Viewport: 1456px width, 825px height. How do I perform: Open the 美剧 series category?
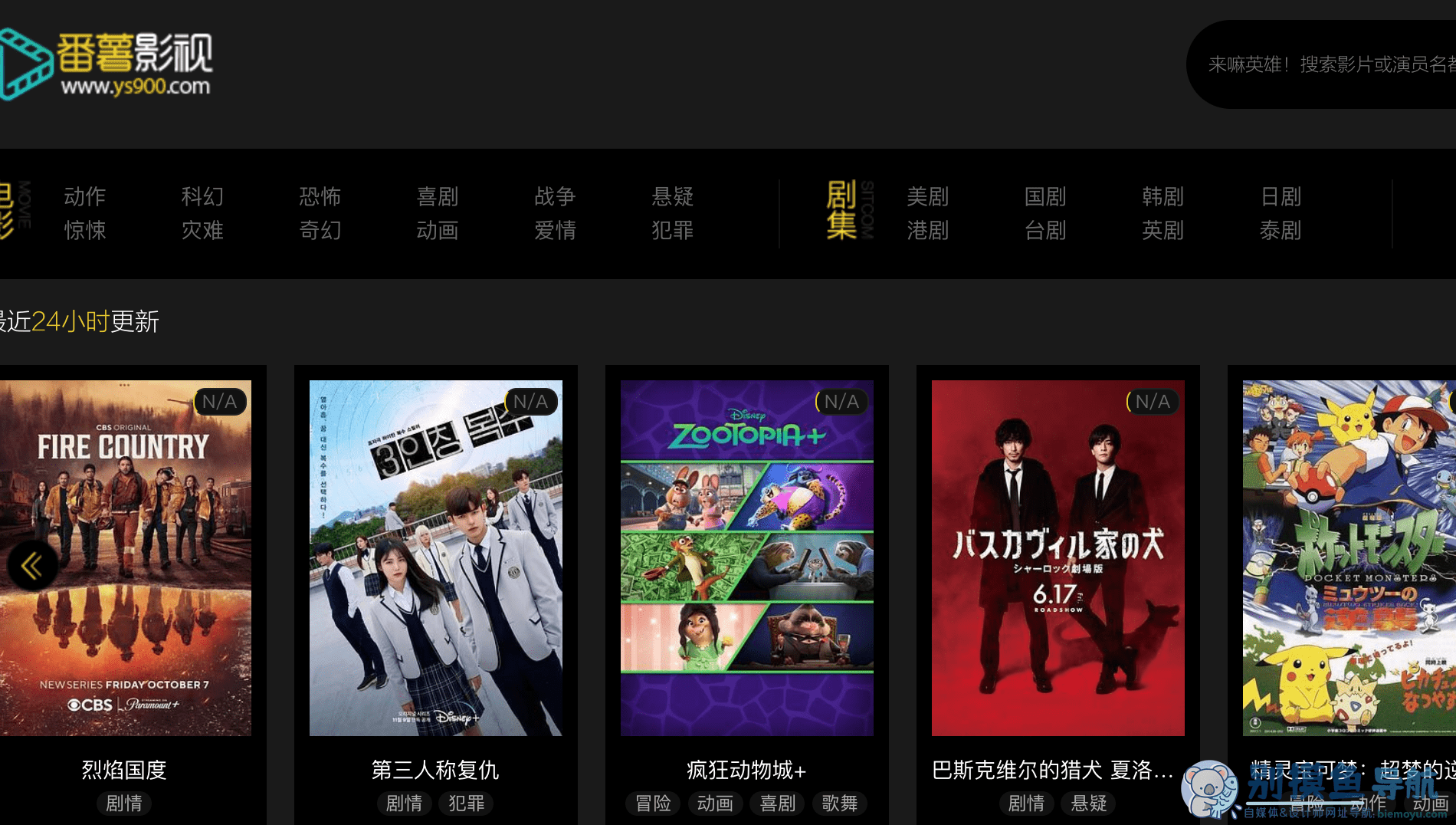coord(927,196)
